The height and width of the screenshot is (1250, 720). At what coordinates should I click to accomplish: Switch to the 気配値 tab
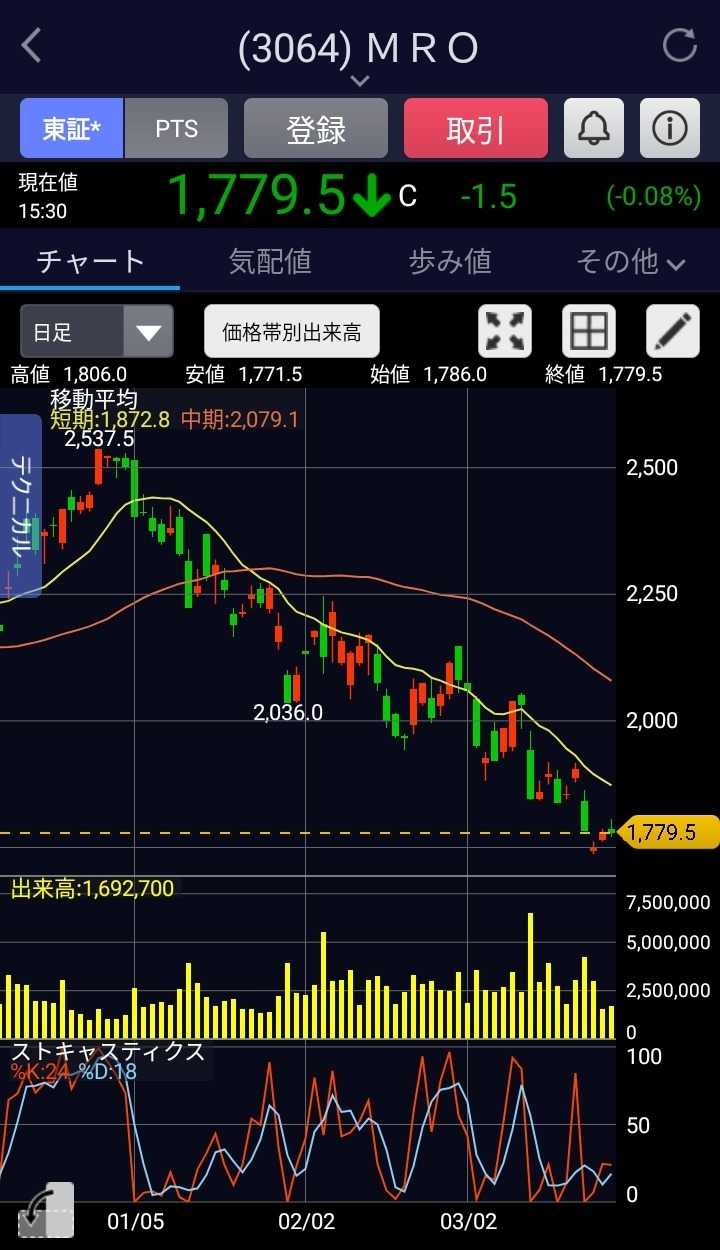tap(270, 262)
